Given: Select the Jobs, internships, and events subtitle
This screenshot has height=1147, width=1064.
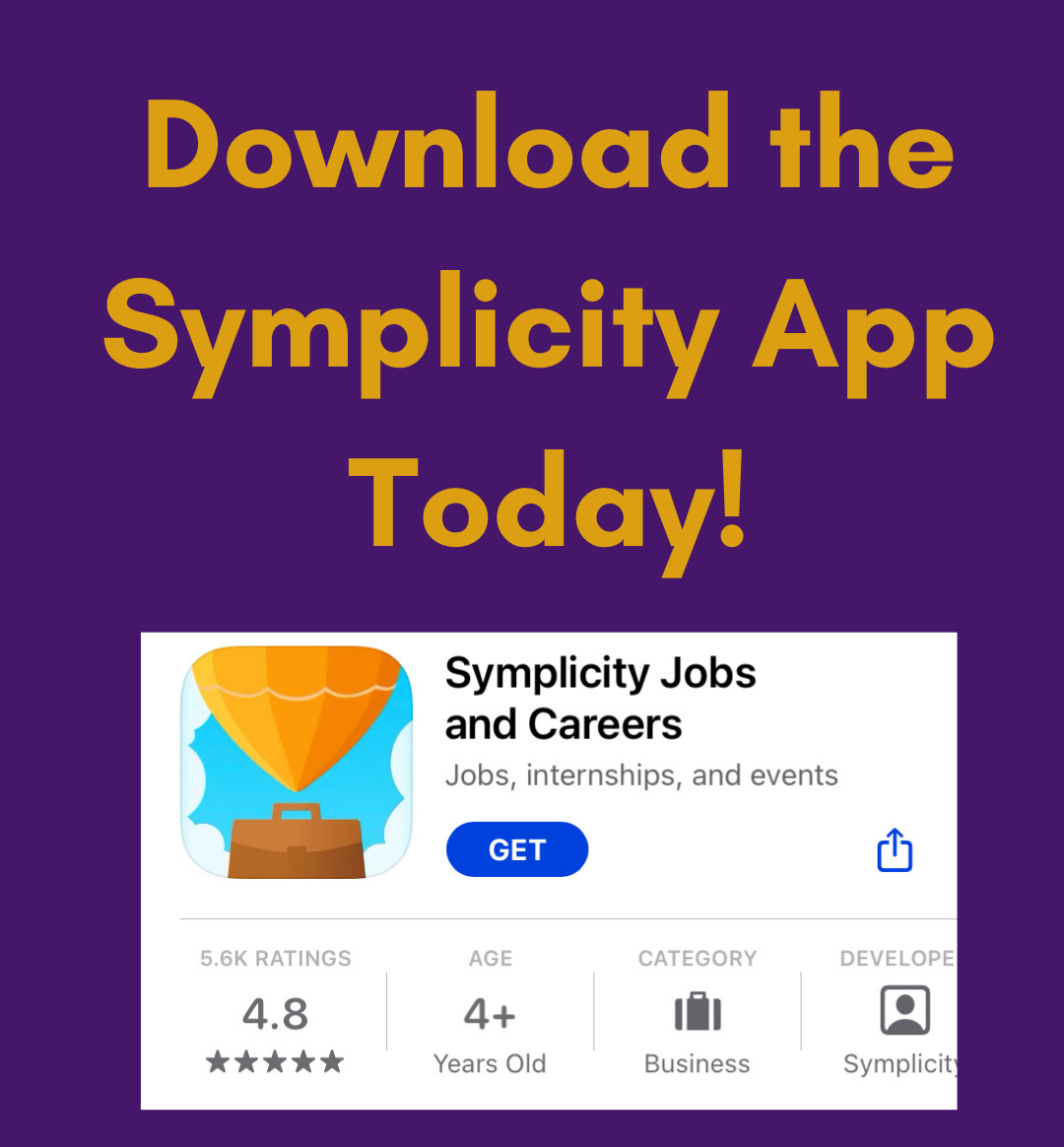Looking at the screenshot, I should click(x=640, y=776).
